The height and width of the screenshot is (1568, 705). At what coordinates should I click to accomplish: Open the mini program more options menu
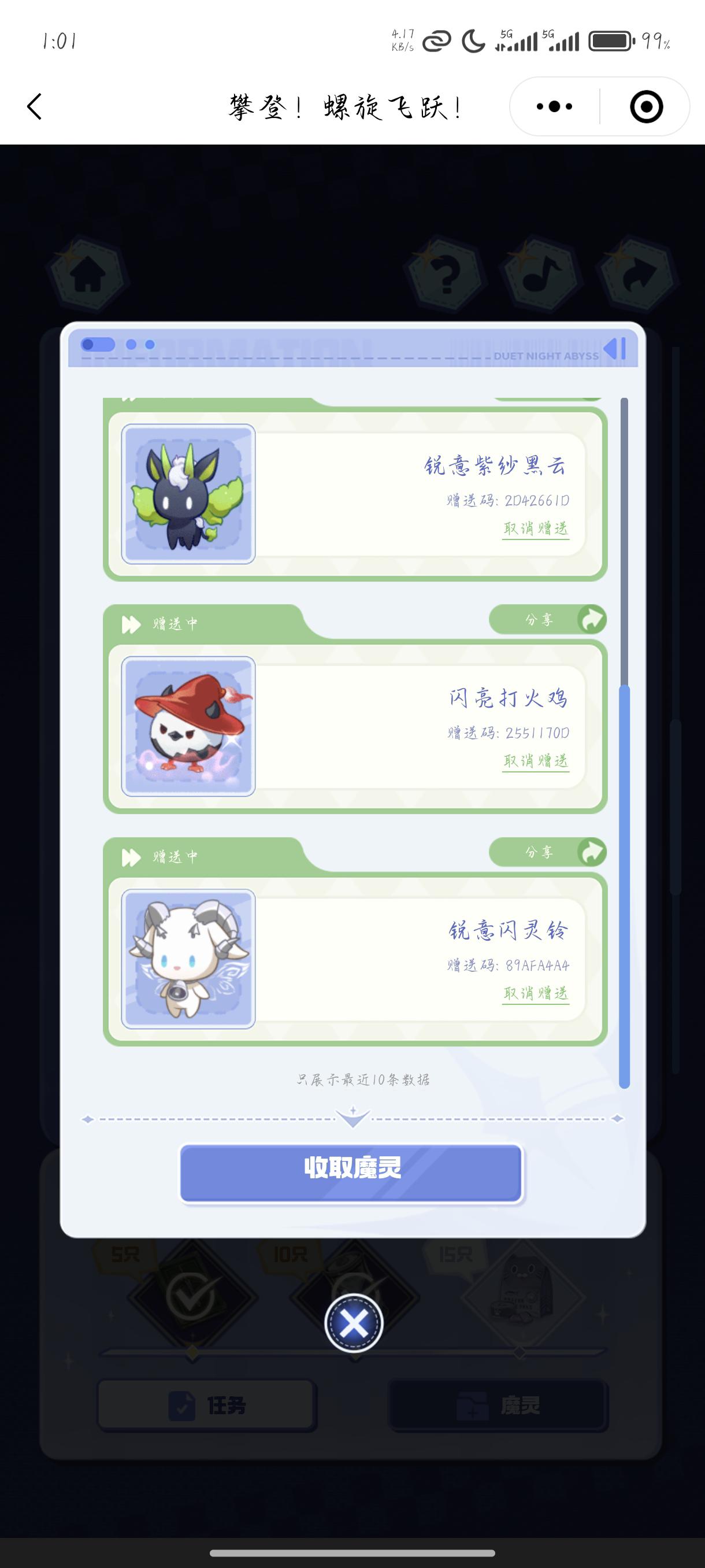pyautogui.click(x=554, y=106)
